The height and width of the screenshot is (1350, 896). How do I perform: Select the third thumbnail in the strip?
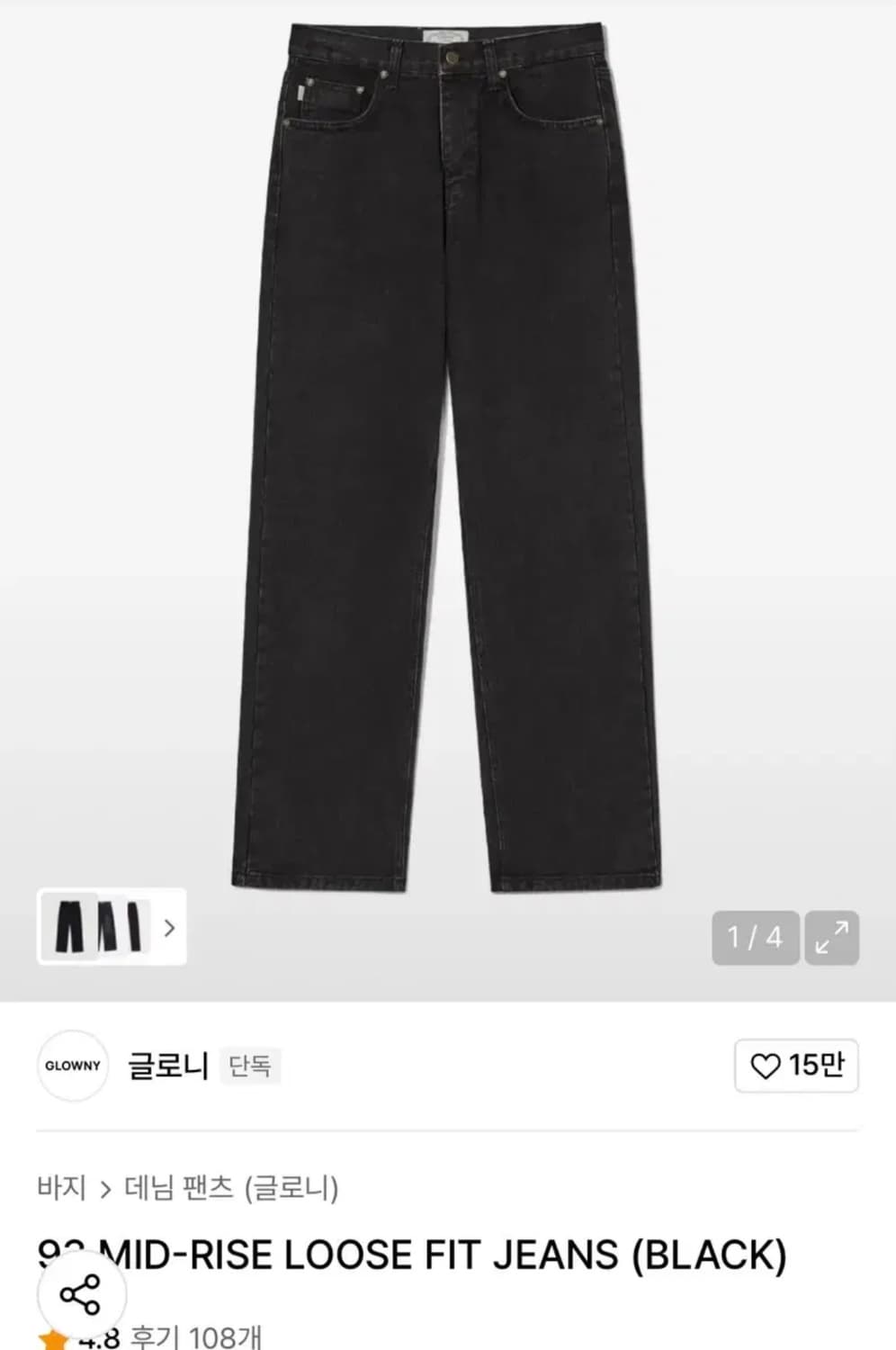[133, 927]
